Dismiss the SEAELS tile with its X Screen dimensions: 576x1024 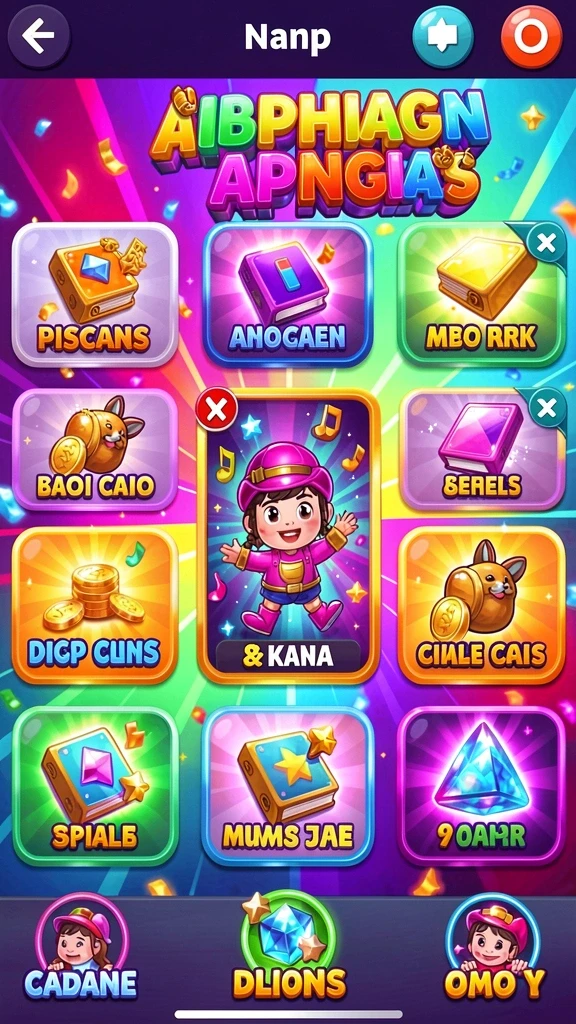[x=547, y=409]
